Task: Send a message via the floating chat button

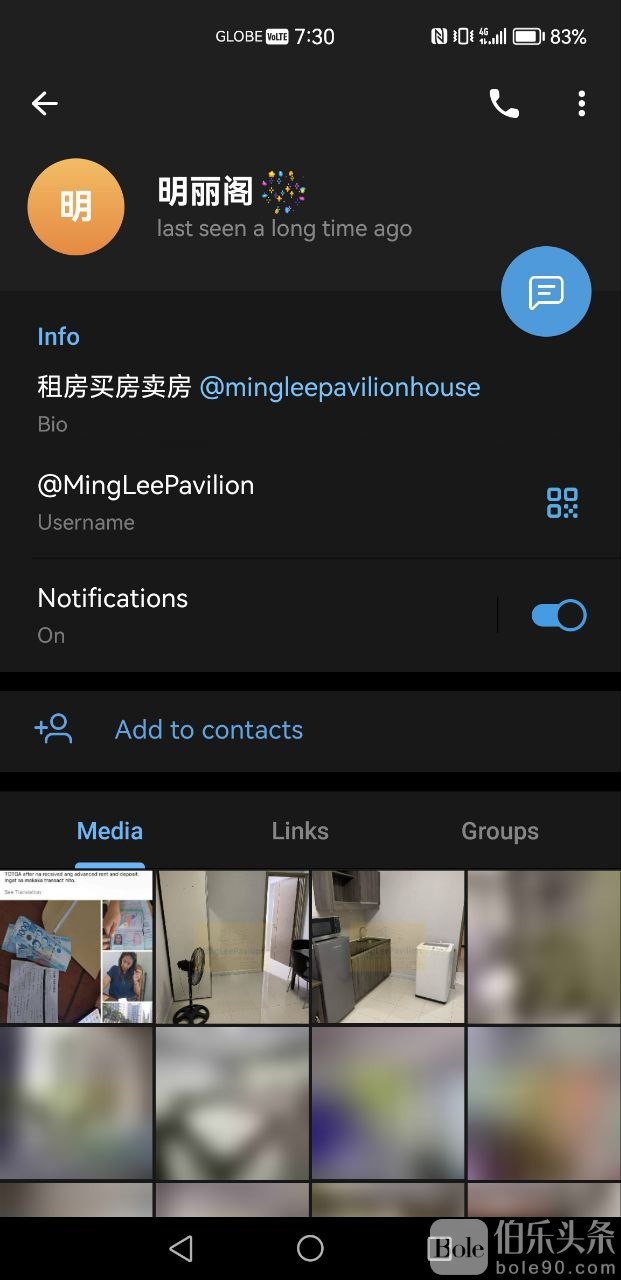Action: [x=546, y=292]
